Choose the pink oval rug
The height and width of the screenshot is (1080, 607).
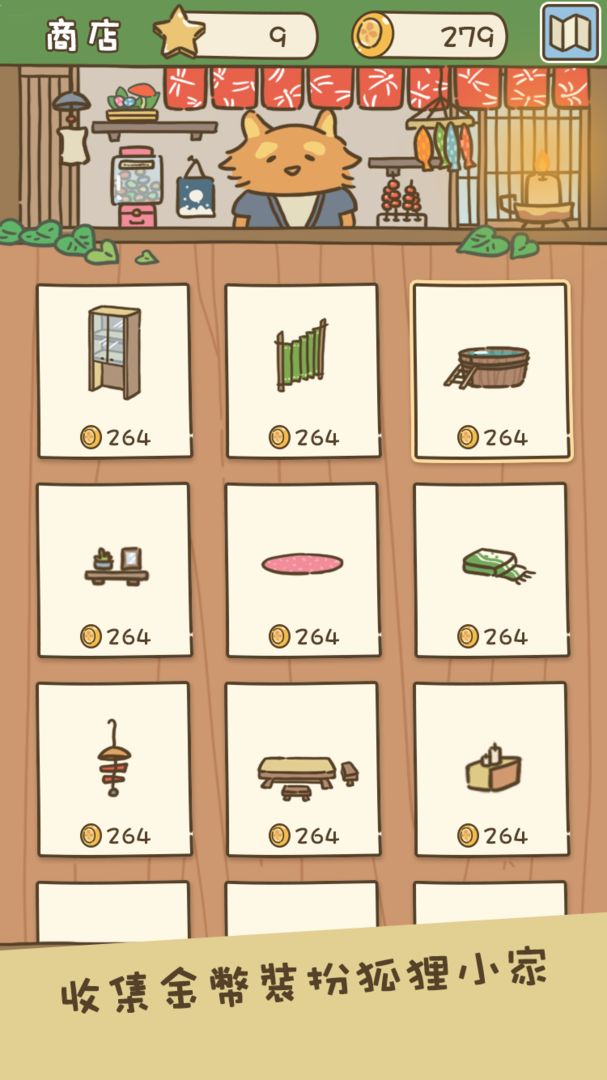tap(302, 570)
